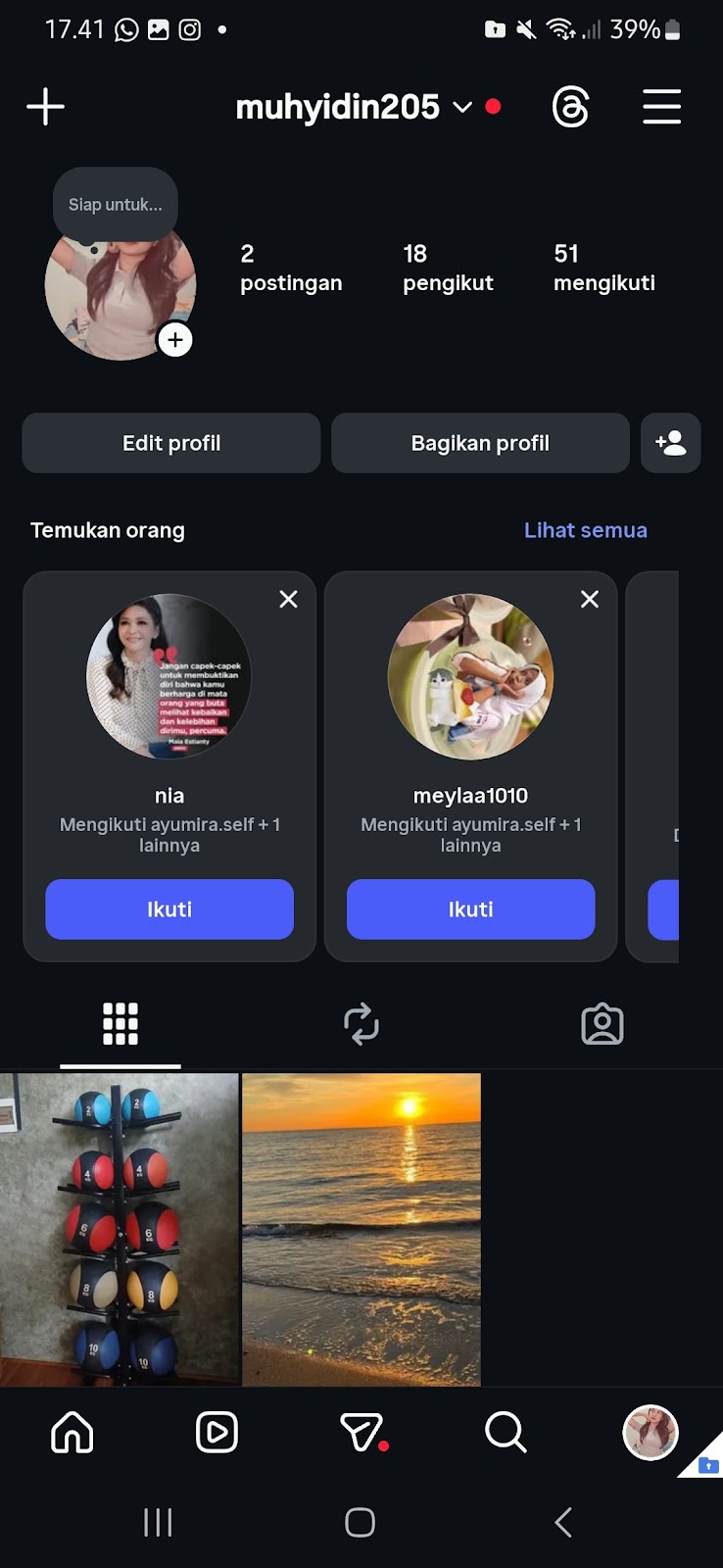Go to the Home feed tab
723x1568 pixels.
coord(72,1433)
